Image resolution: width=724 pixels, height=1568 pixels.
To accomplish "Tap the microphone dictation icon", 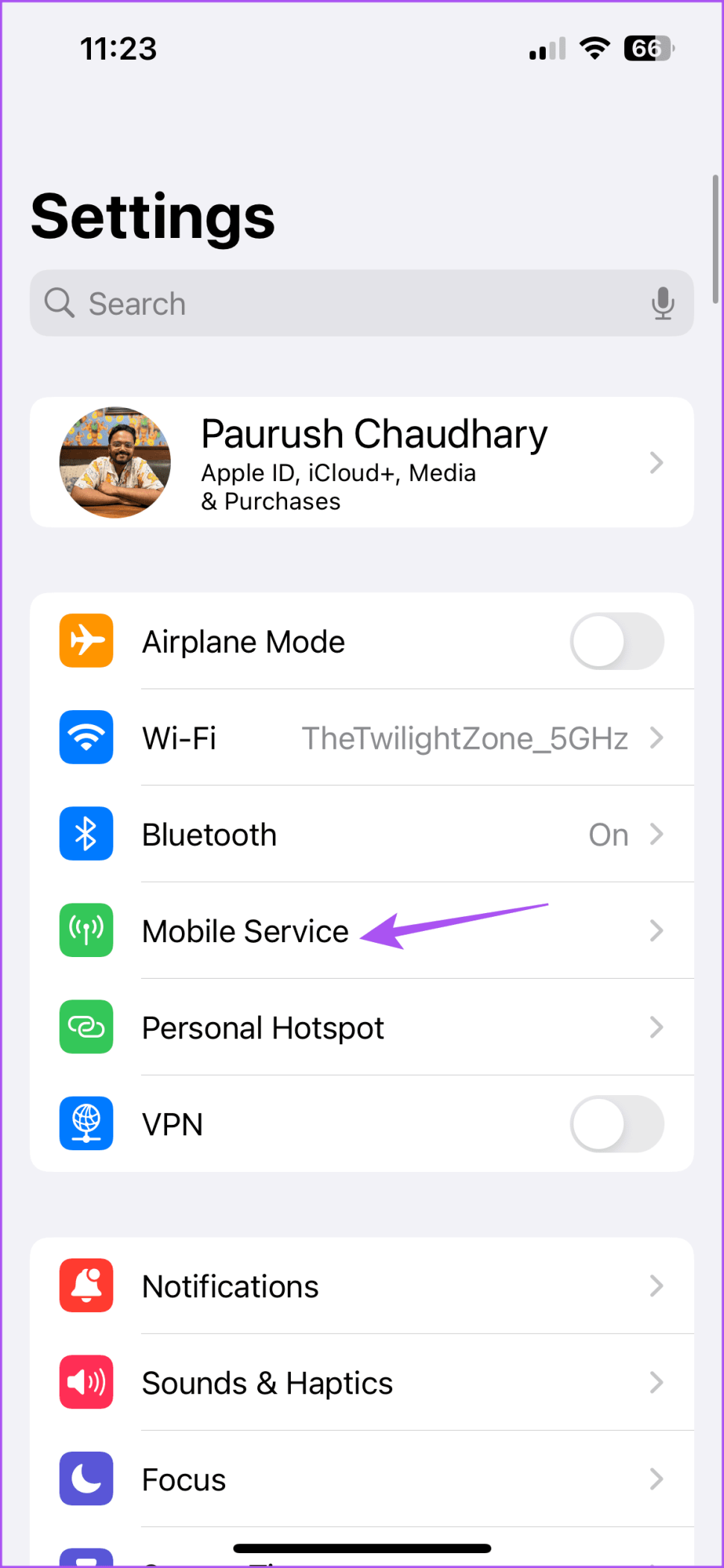I will click(662, 304).
